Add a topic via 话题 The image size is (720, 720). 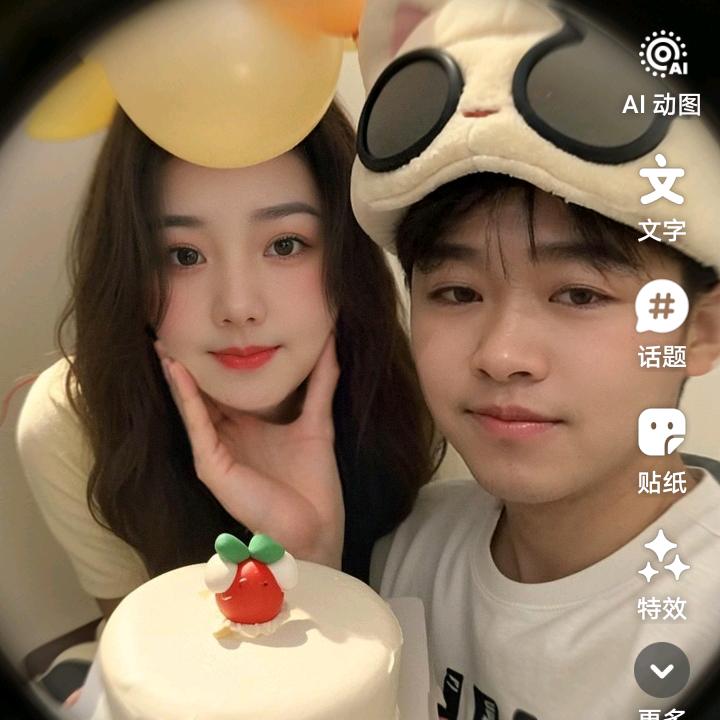pyautogui.click(x=662, y=307)
